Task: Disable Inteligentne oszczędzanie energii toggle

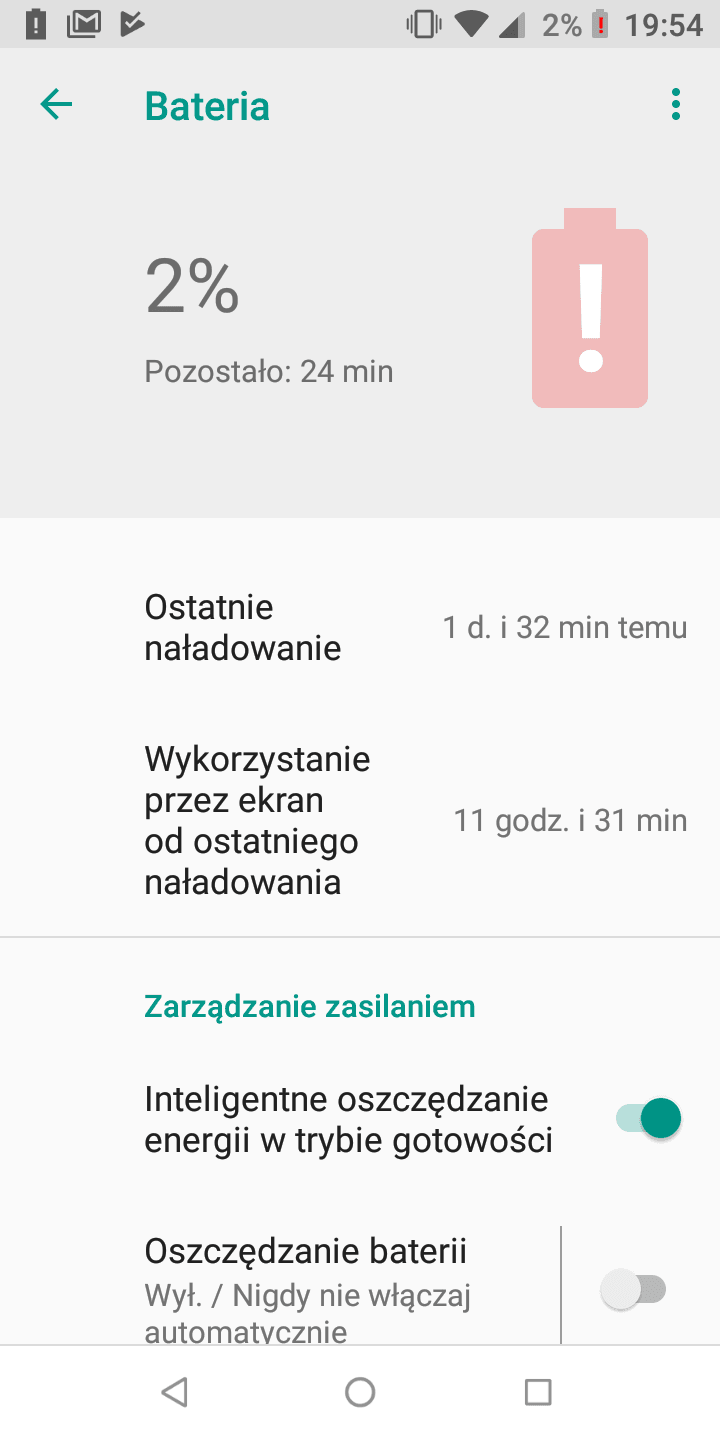Action: (x=648, y=1118)
